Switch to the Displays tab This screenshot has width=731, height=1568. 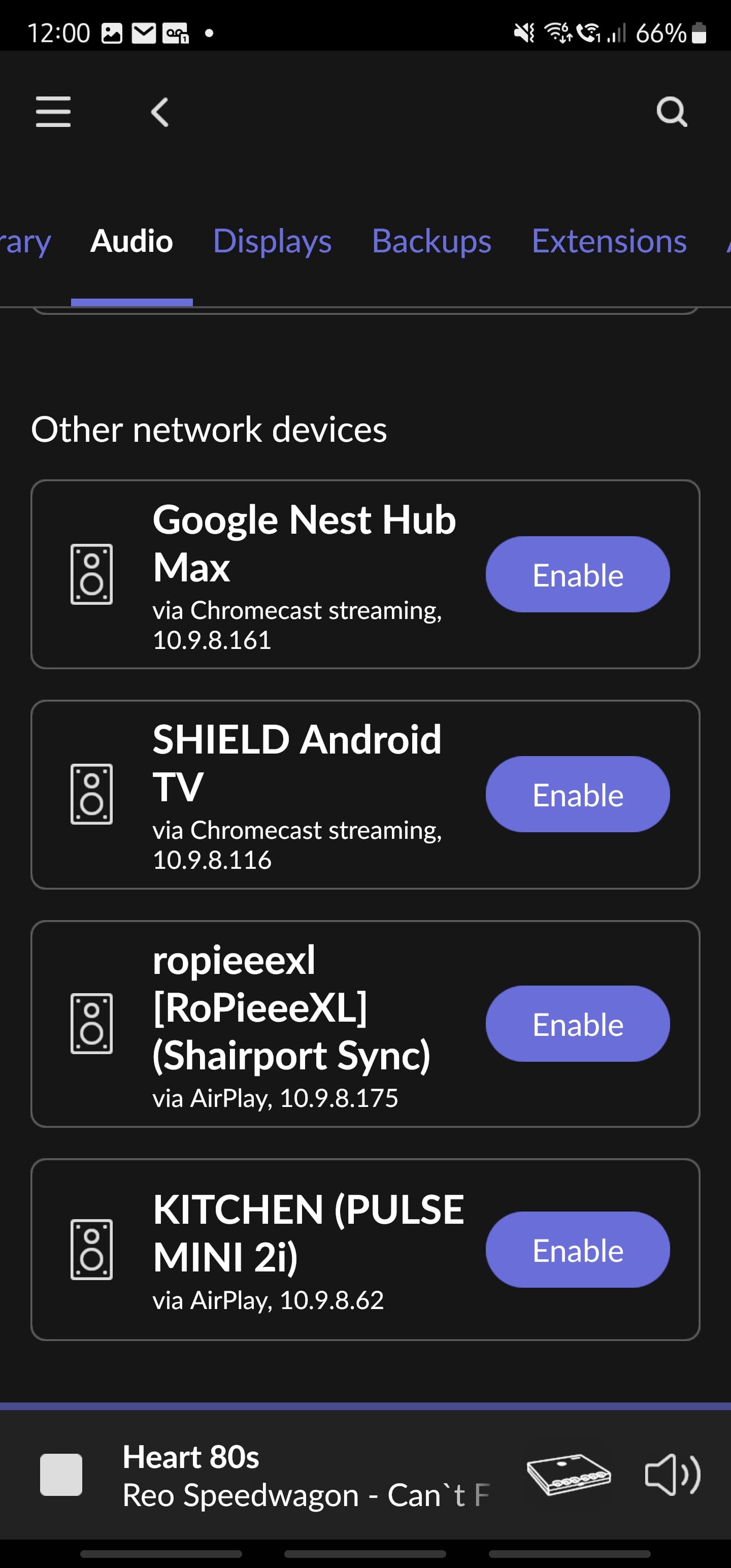point(272,241)
